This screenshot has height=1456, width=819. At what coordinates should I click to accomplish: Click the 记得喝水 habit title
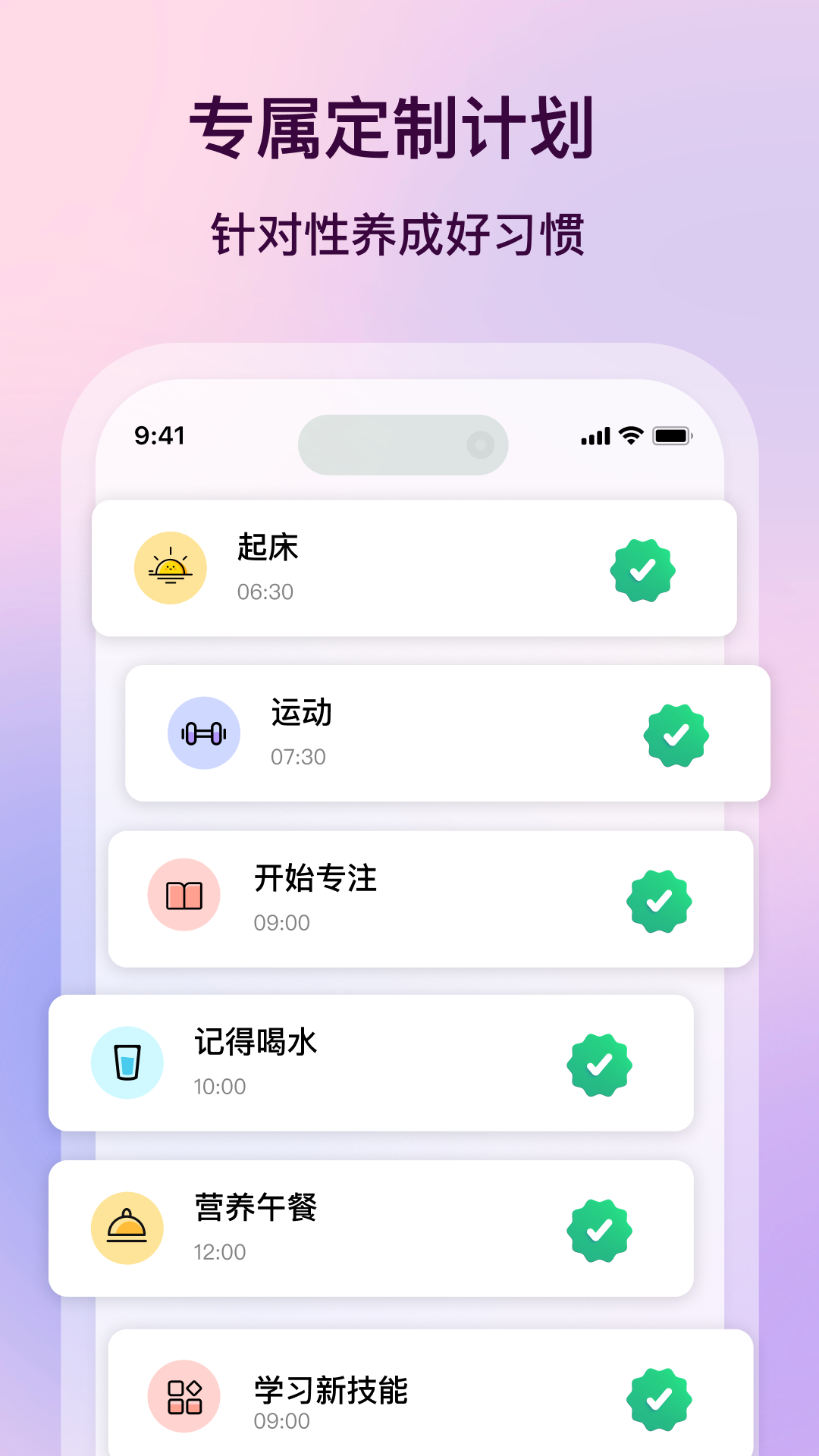(x=256, y=1041)
